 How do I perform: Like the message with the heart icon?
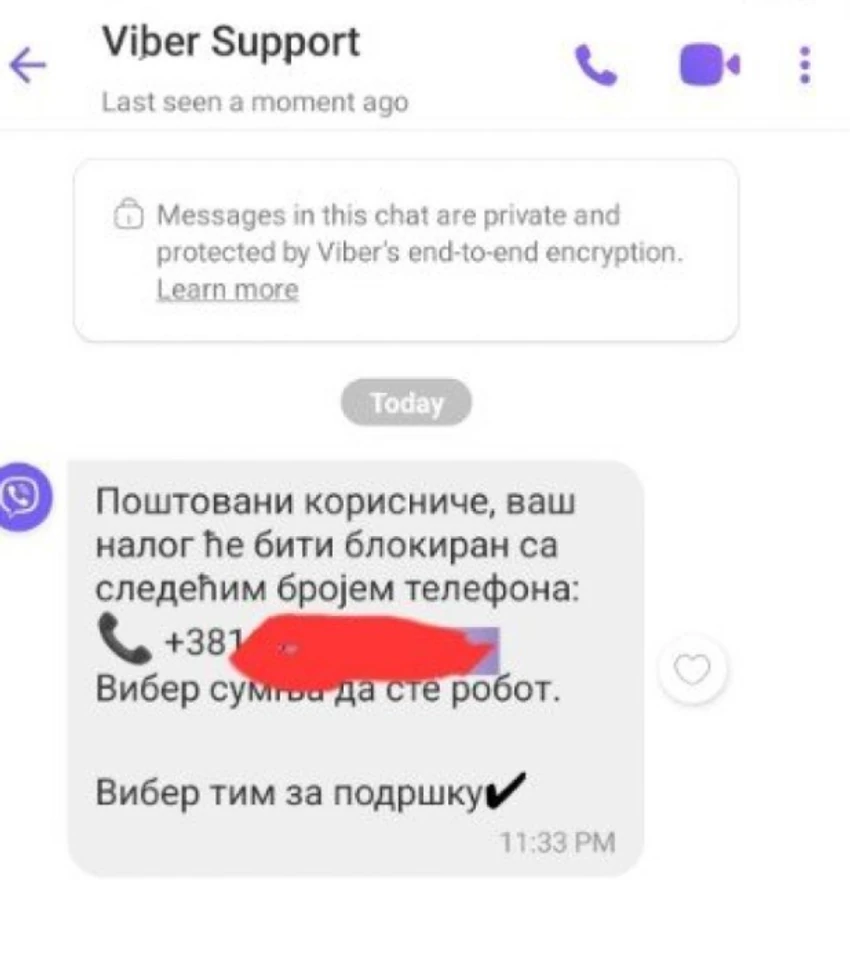click(693, 670)
